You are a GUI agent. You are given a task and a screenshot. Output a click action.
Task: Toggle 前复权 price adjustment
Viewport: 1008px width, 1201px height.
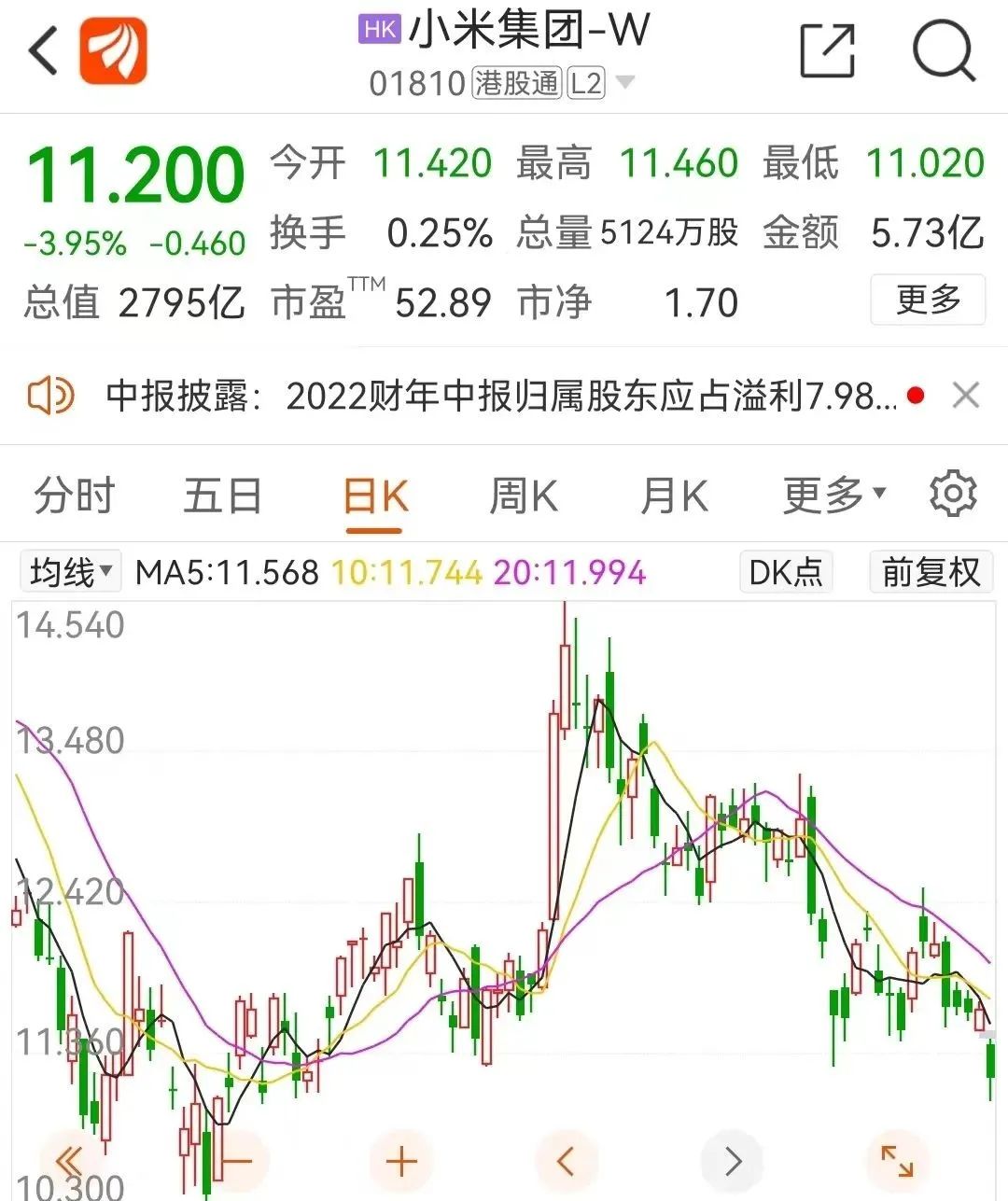(x=931, y=572)
